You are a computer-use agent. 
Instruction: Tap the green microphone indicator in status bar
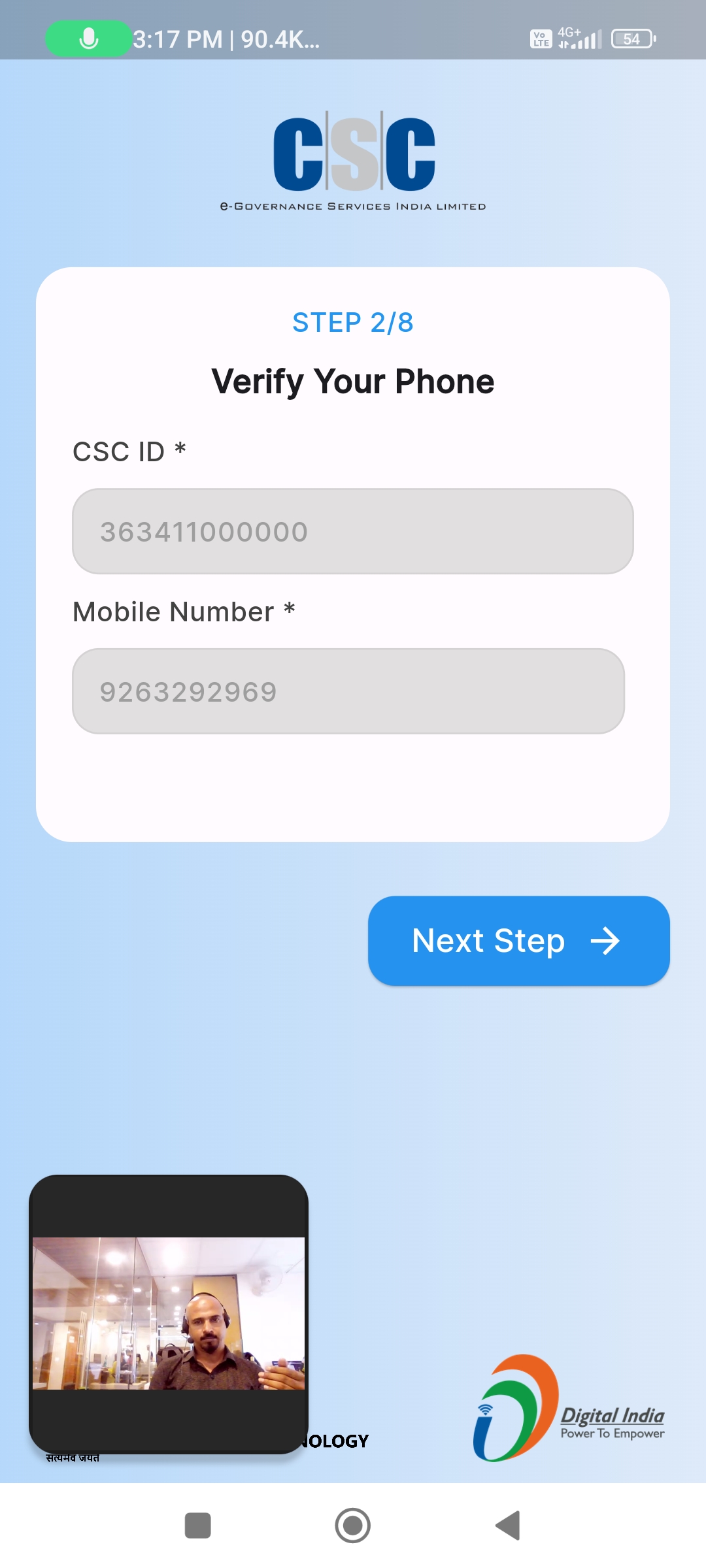coord(88,39)
